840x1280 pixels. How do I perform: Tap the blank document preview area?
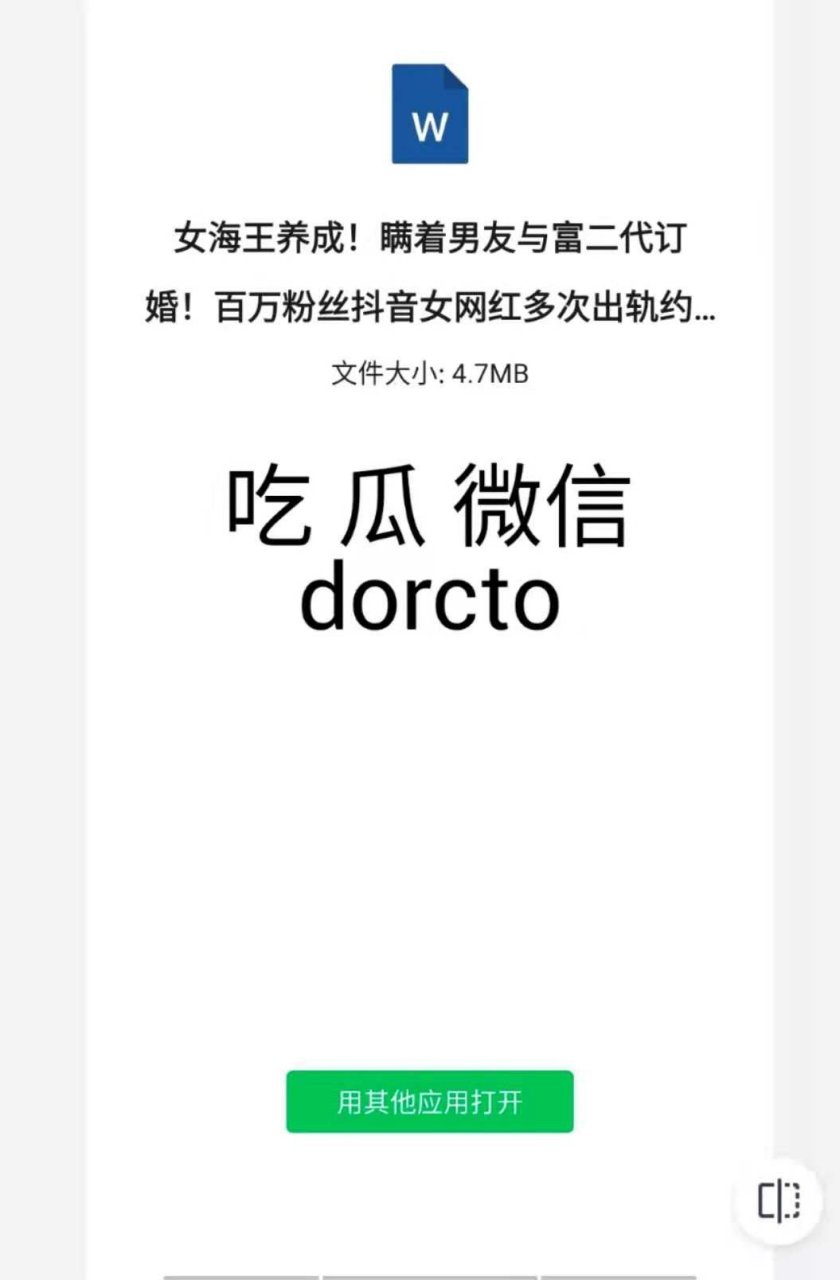429,850
